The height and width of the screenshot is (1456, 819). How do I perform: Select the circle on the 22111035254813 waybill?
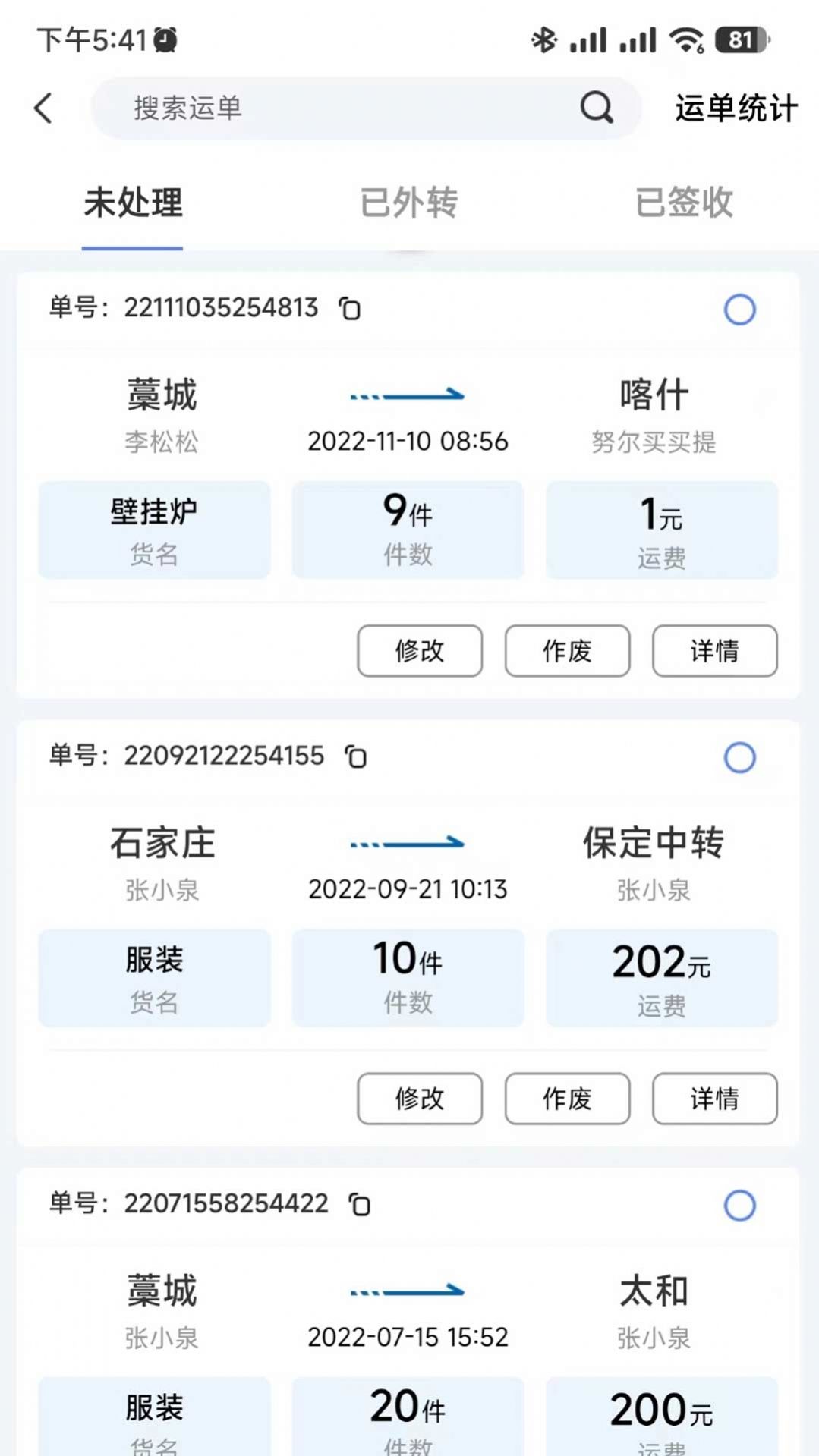coord(740,309)
